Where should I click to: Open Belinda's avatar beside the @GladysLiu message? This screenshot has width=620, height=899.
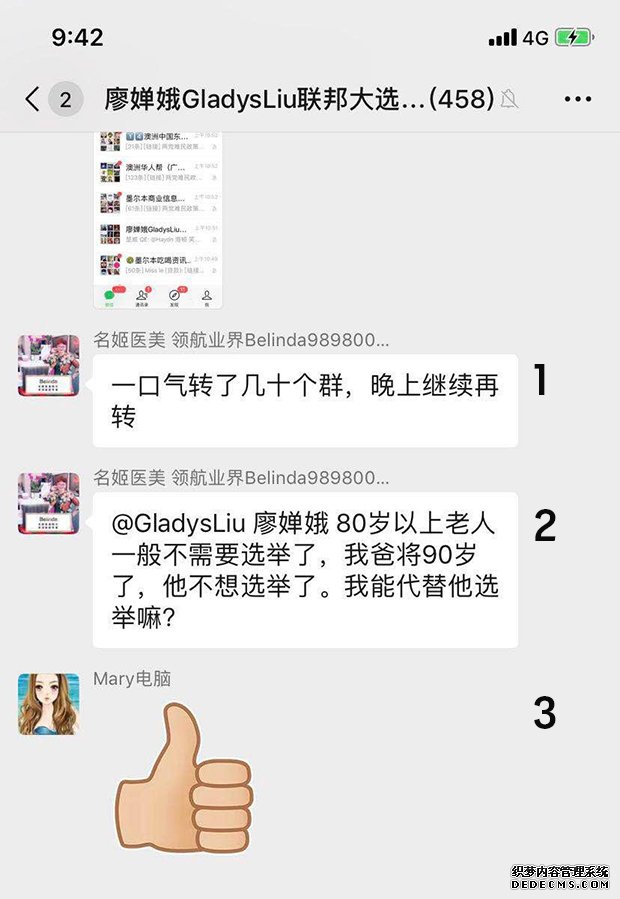tap(48, 503)
